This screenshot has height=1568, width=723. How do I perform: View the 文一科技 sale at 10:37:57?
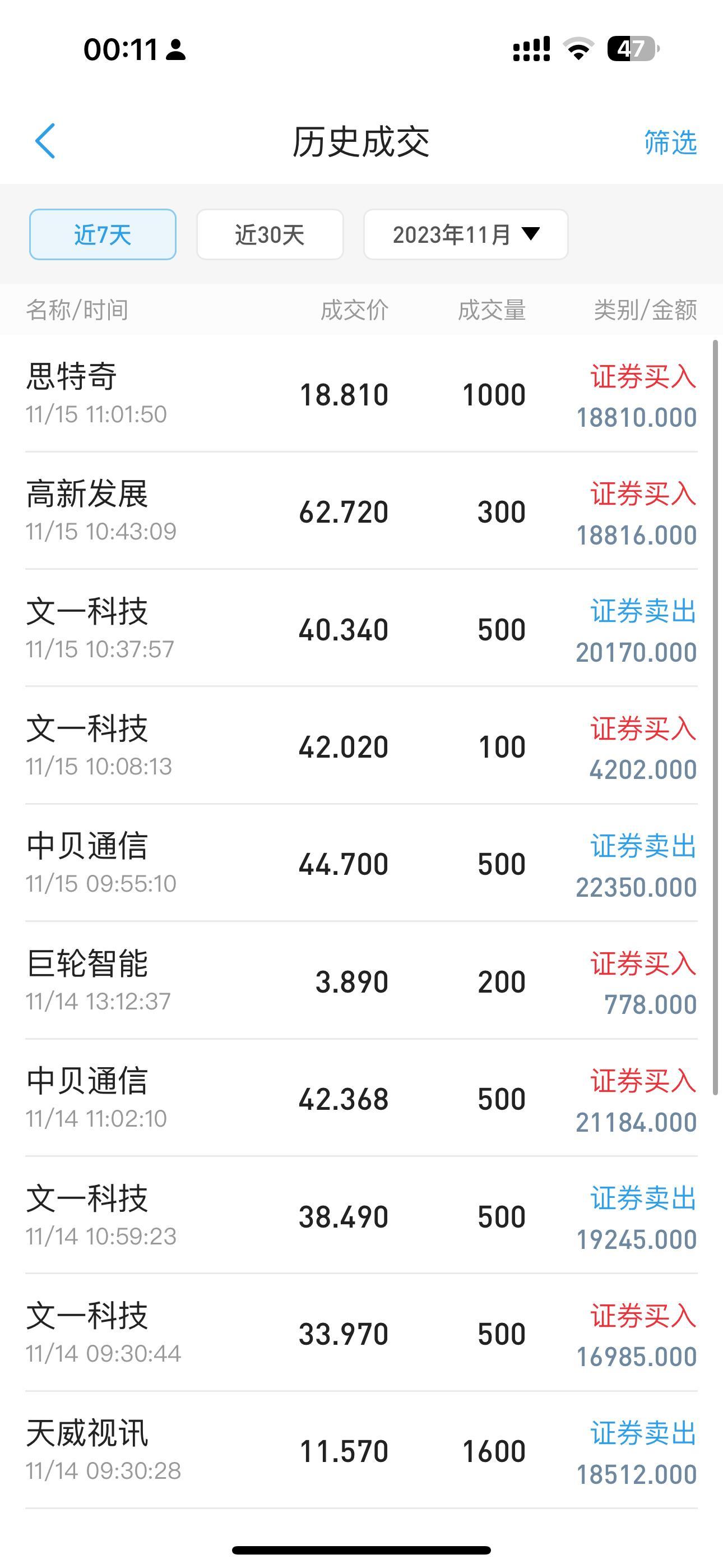[x=361, y=629]
